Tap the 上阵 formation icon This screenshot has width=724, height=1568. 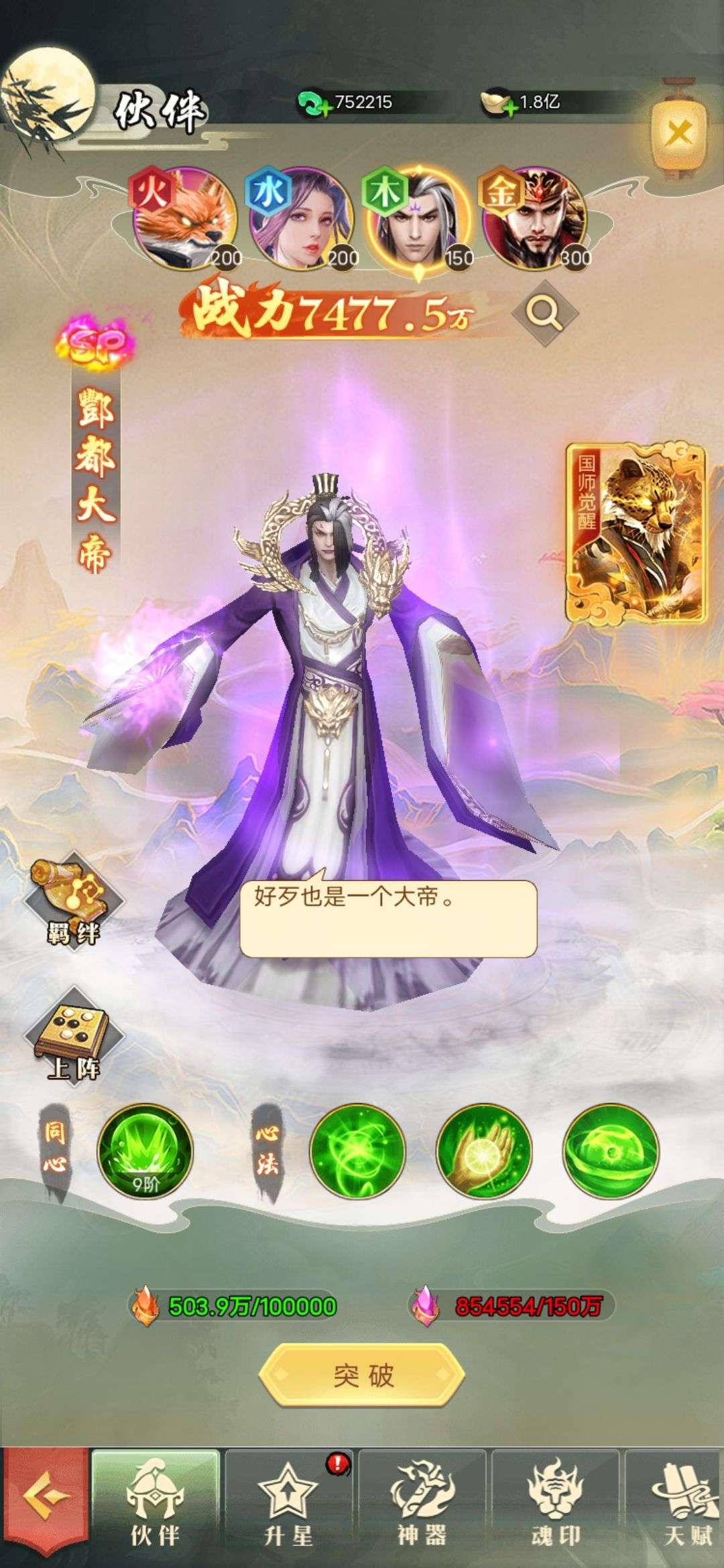pyautogui.click(x=73, y=1037)
